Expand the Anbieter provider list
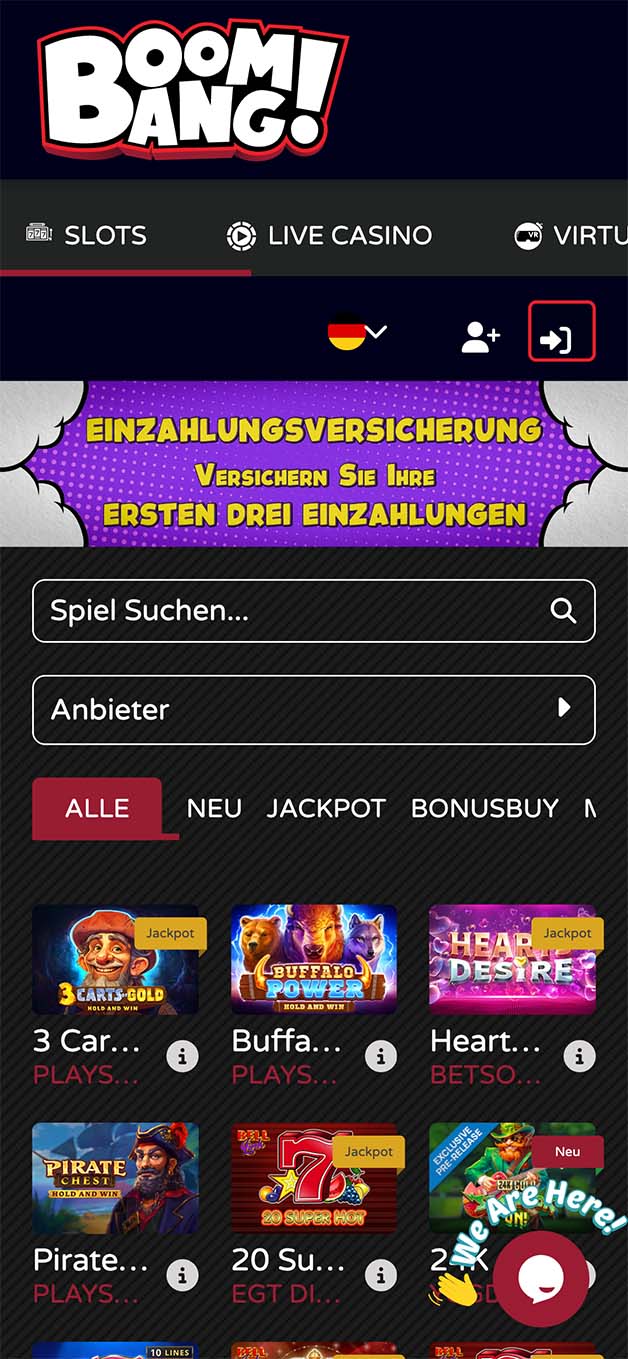628x1359 pixels. [x=314, y=710]
